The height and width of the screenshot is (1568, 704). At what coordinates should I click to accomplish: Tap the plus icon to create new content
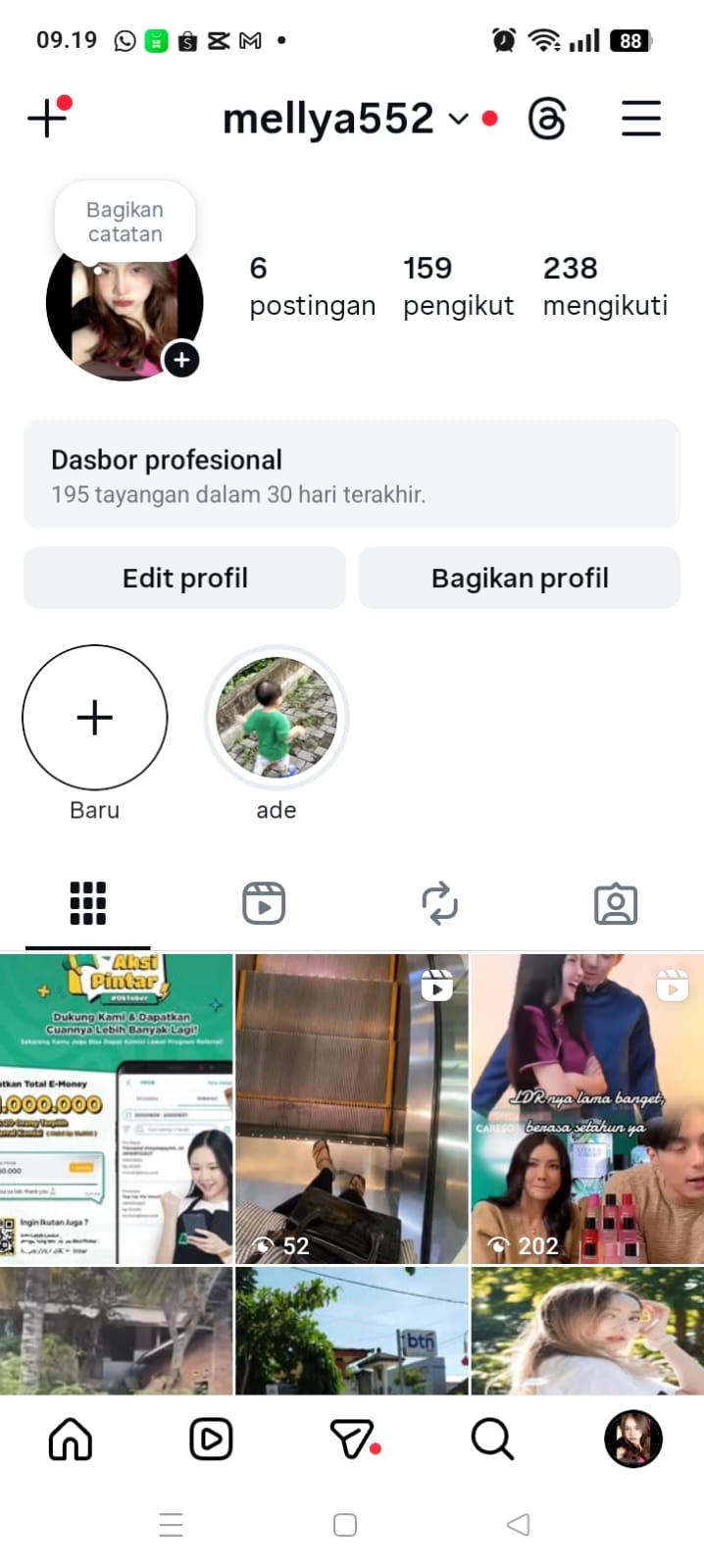46,119
